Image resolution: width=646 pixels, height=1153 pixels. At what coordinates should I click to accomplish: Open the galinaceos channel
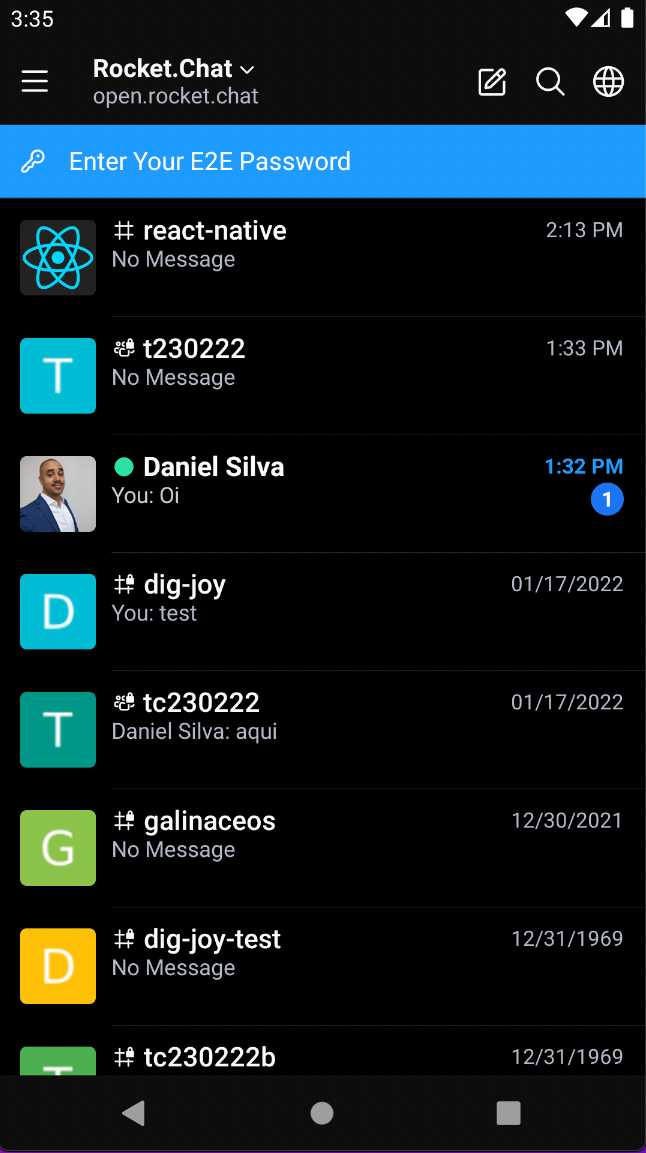pyautogui.click(x=322, y=847)
